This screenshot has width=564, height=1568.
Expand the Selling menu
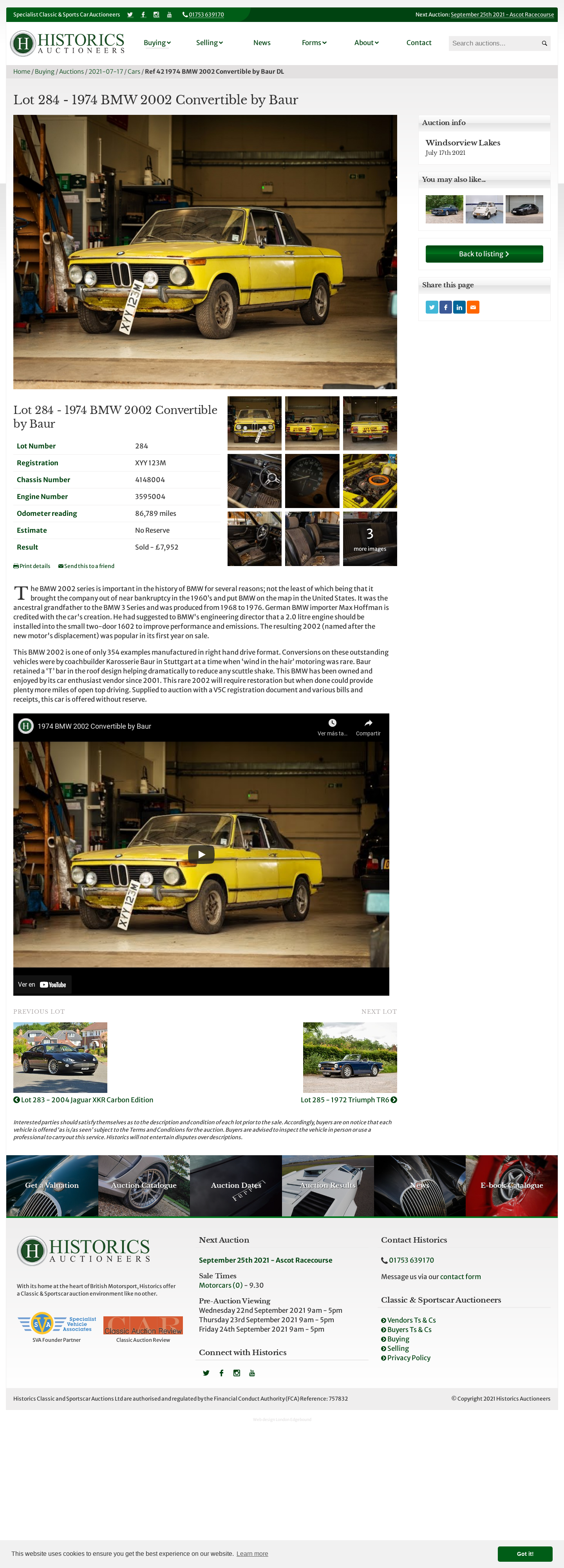point(209,43)
